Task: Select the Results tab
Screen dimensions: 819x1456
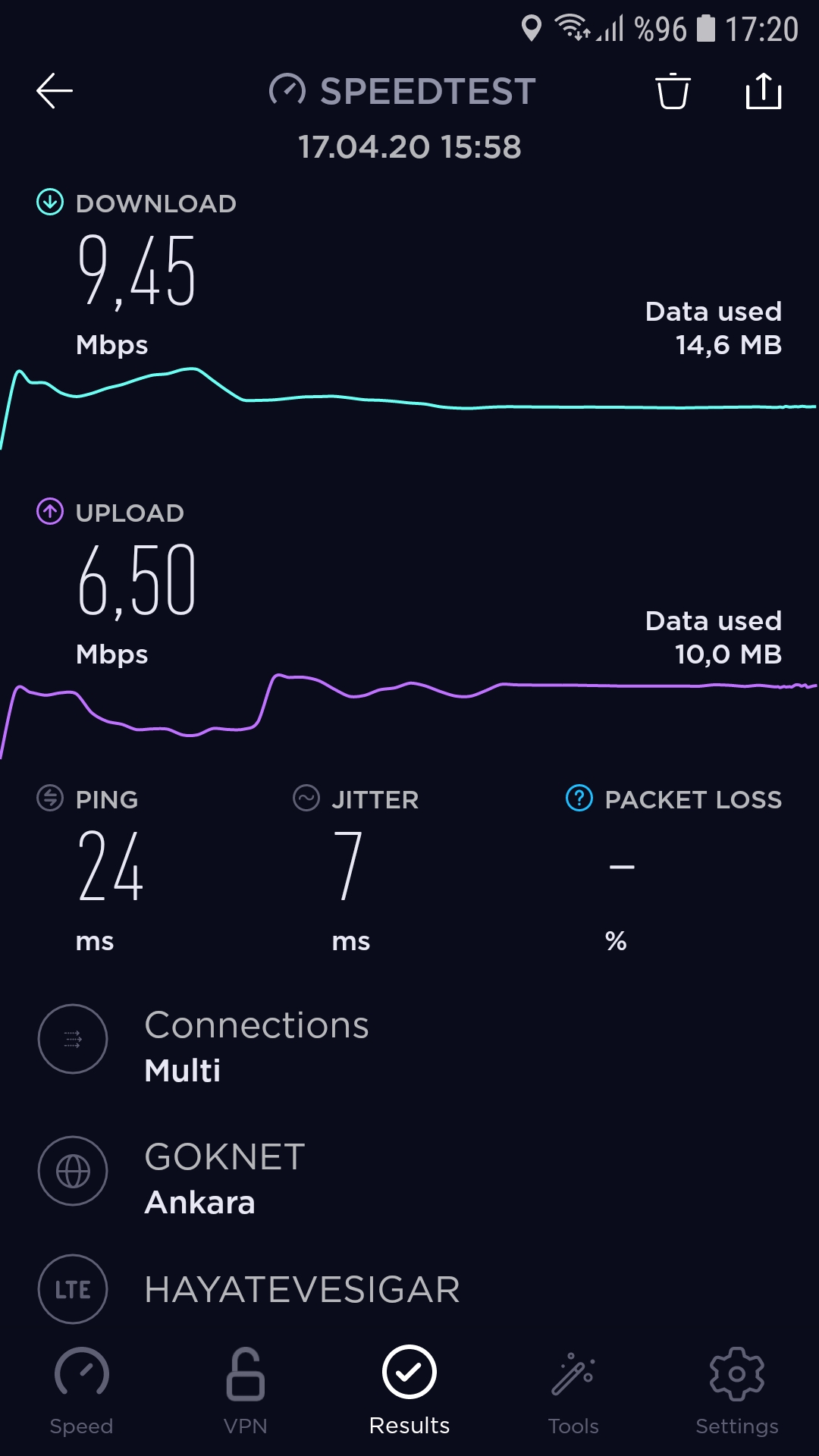Action: tap(409, 1392)
